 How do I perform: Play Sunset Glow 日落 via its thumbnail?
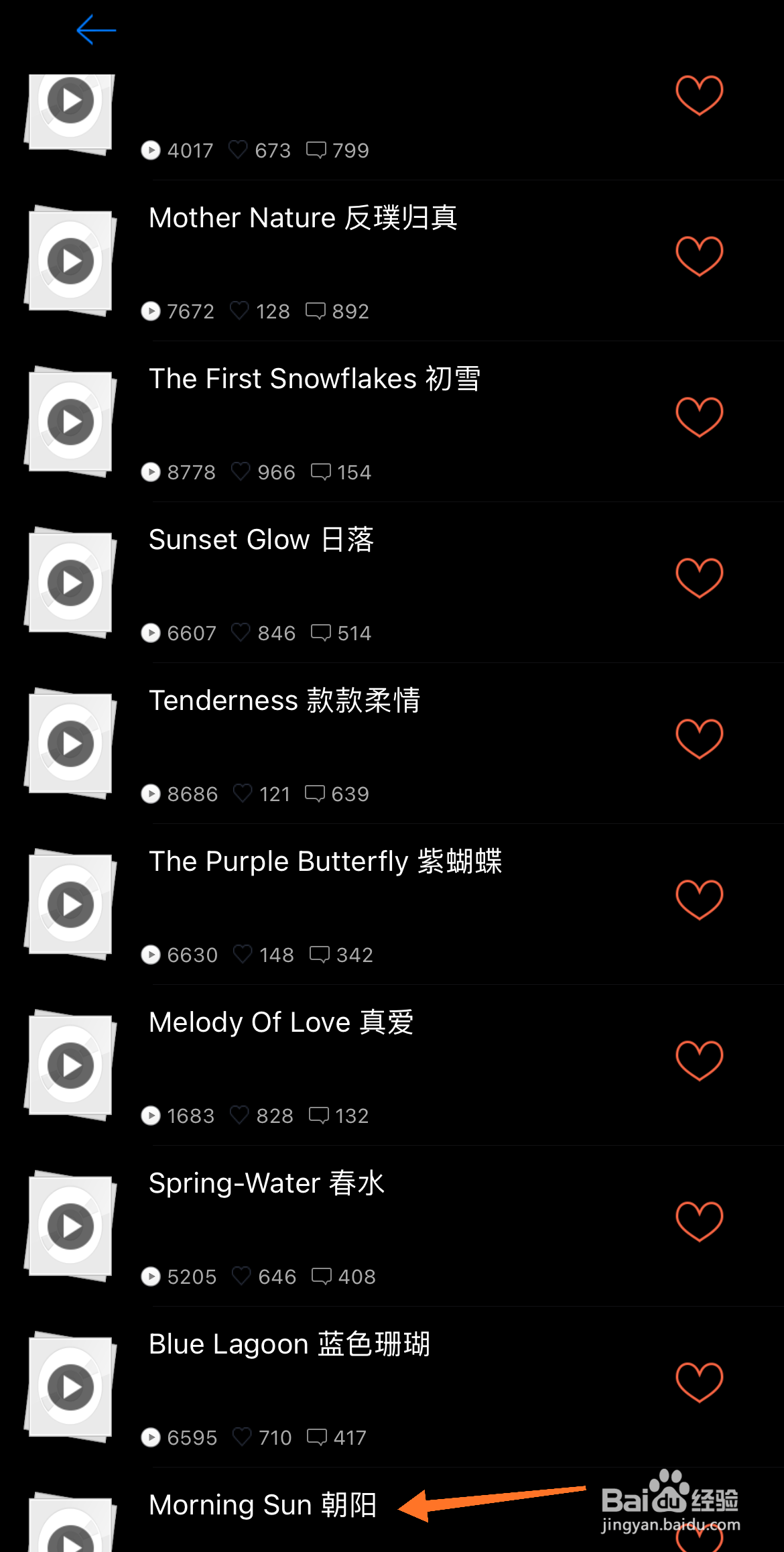click(70, 583)
